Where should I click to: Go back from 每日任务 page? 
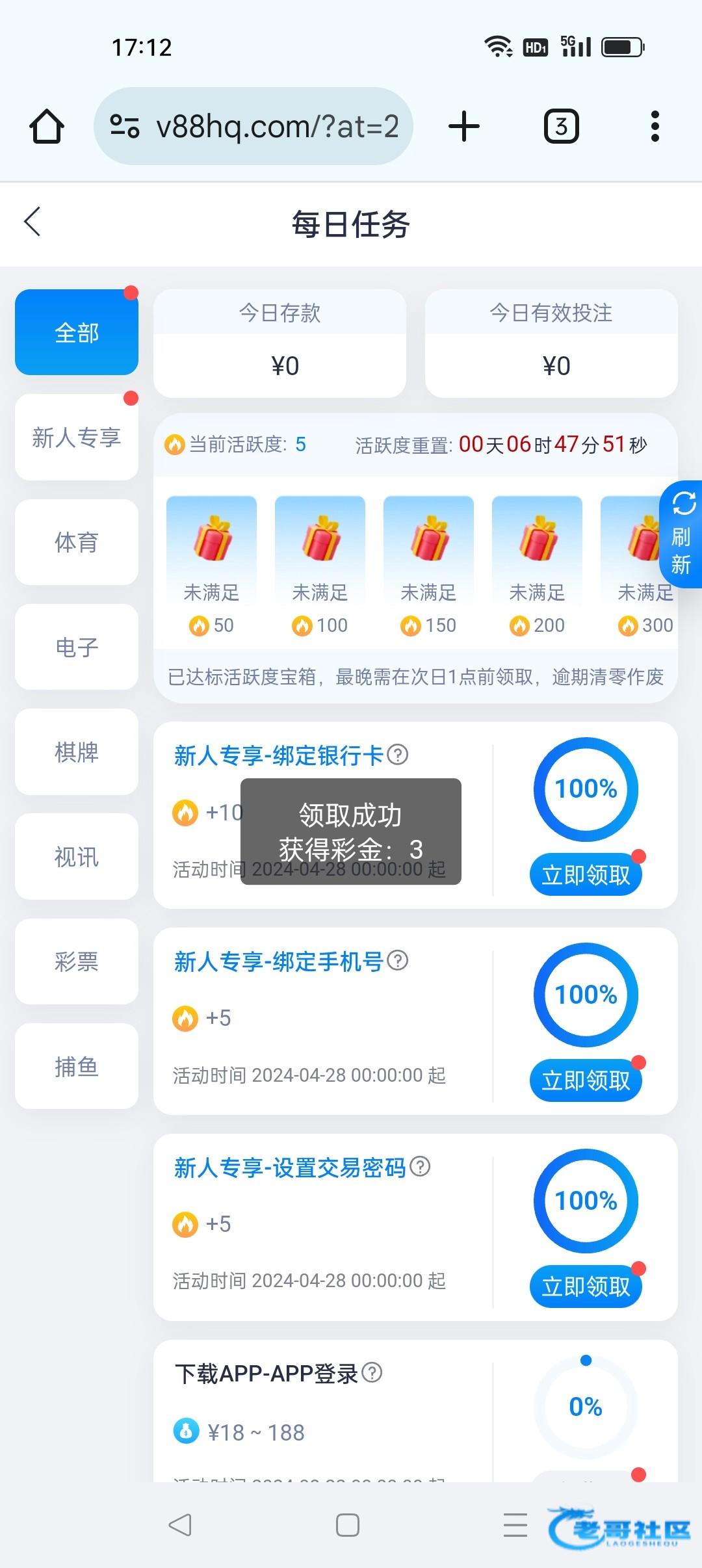(32, 222)
